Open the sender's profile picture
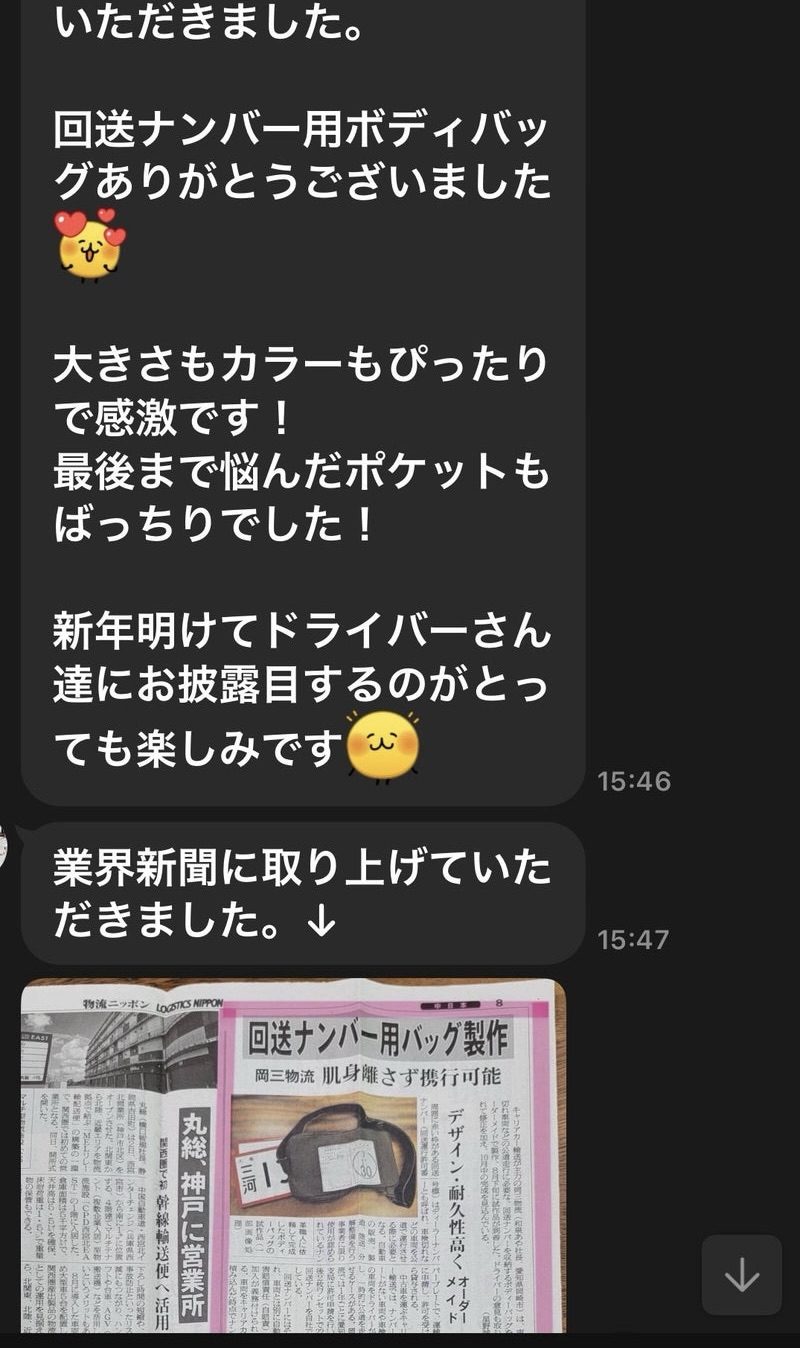The image size is (800, 1348). click(5, 849)
